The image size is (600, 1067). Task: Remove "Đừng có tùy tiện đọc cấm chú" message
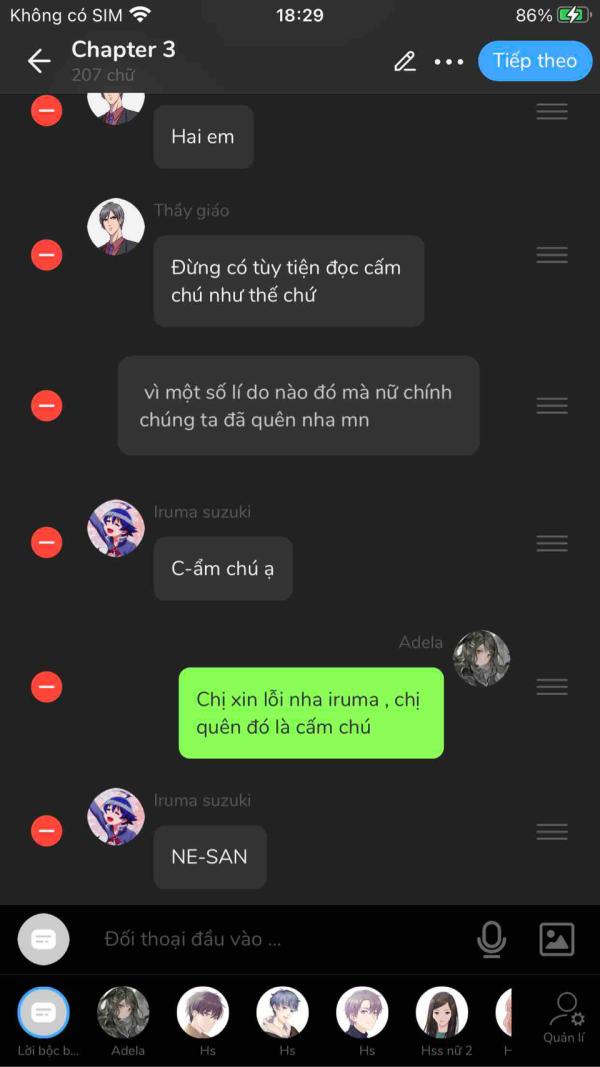click(x=46, y=255)
